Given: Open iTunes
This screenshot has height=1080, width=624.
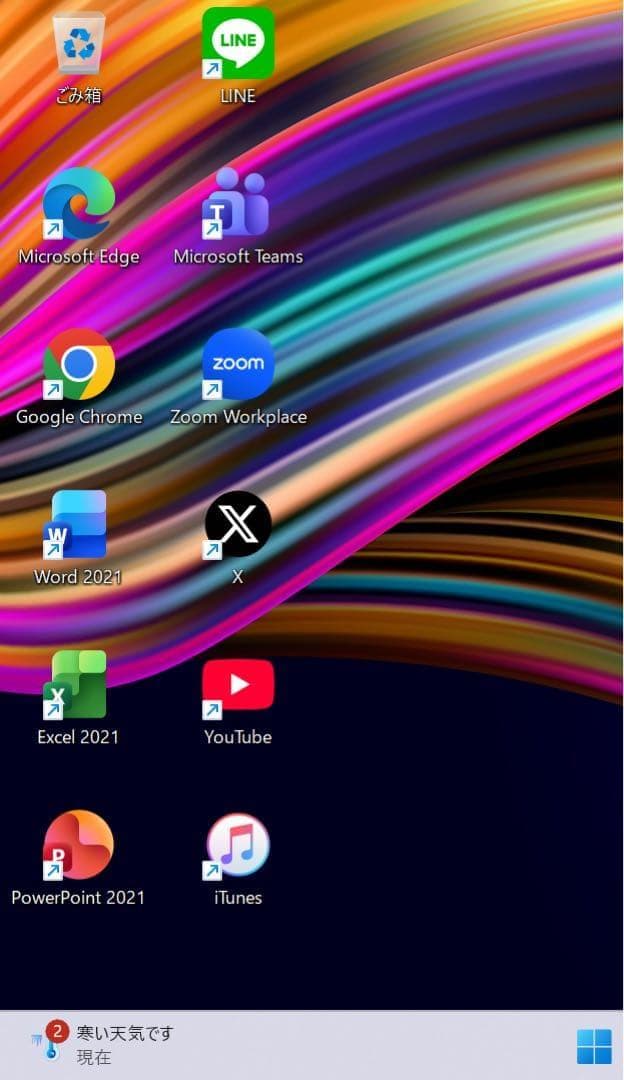Looking at the screenshot, I should pyautogui.click(x=238, y=846).
